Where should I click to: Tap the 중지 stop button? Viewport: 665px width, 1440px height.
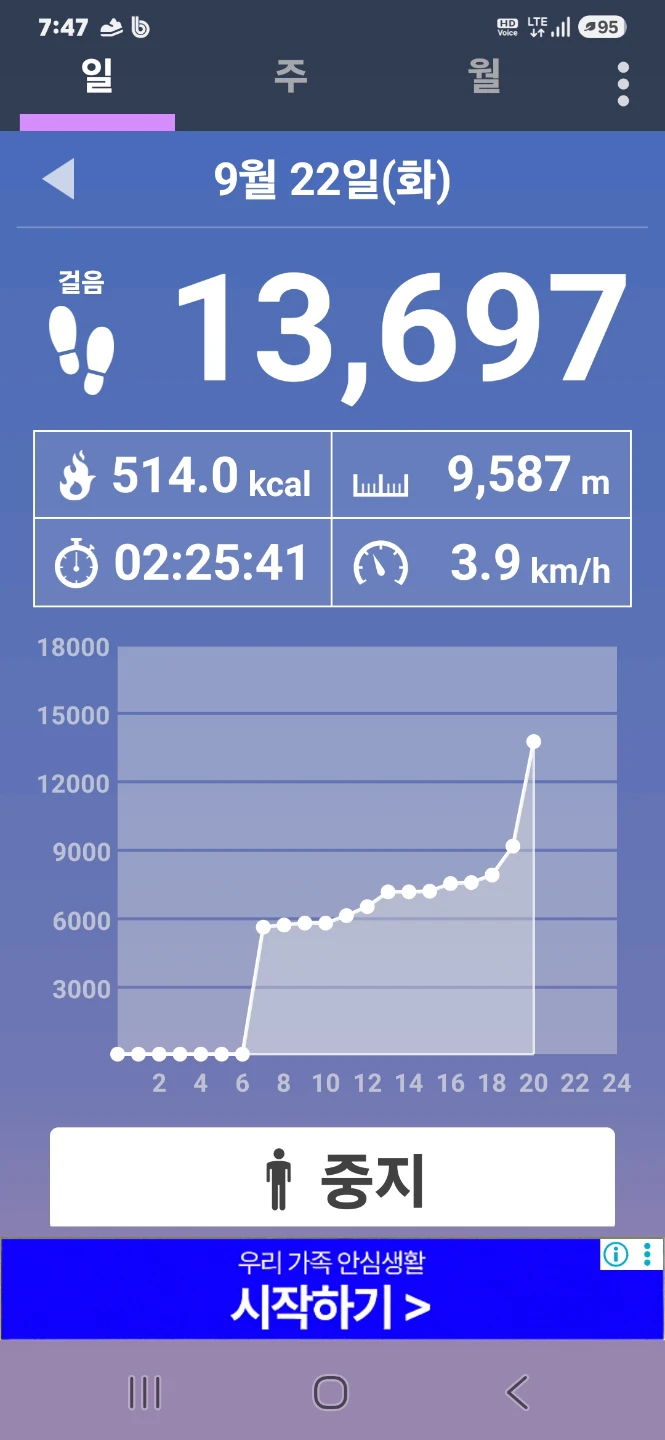click(332, 1177)
